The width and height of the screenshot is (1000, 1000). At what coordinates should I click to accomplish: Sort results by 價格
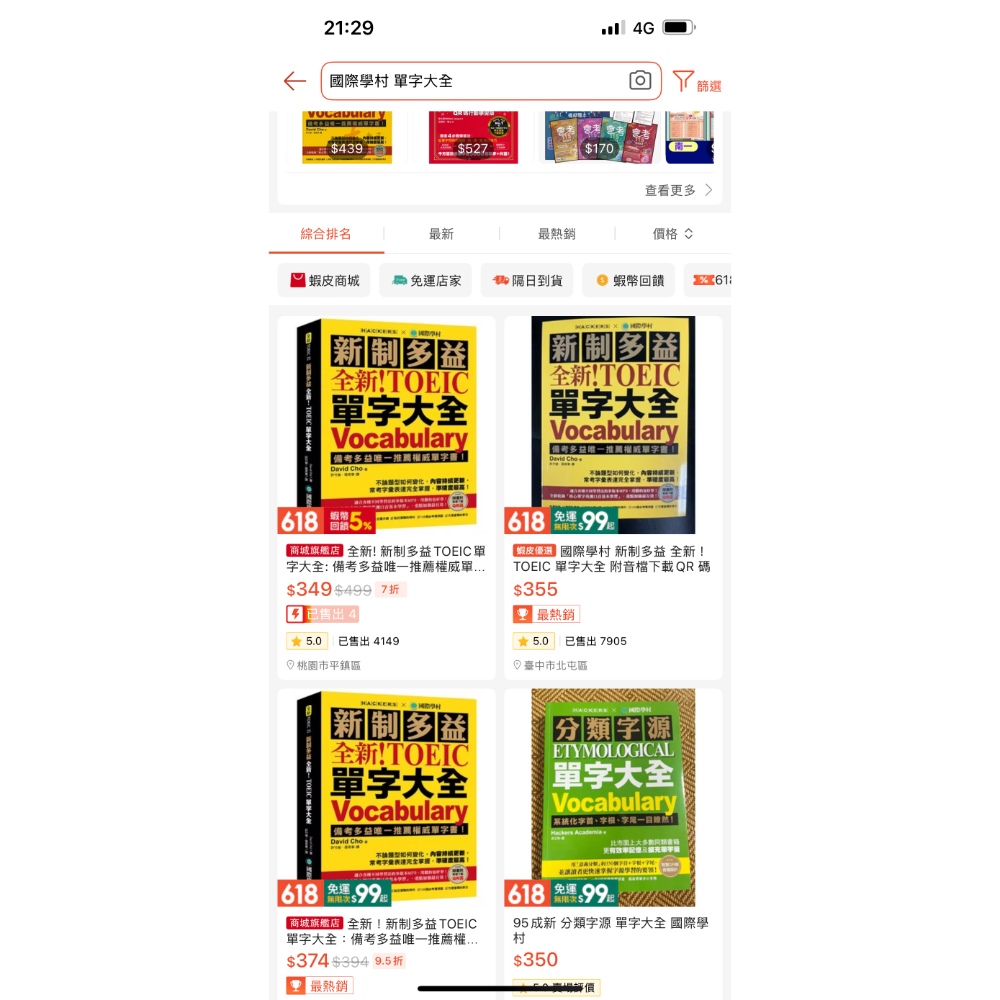[672, 234]
